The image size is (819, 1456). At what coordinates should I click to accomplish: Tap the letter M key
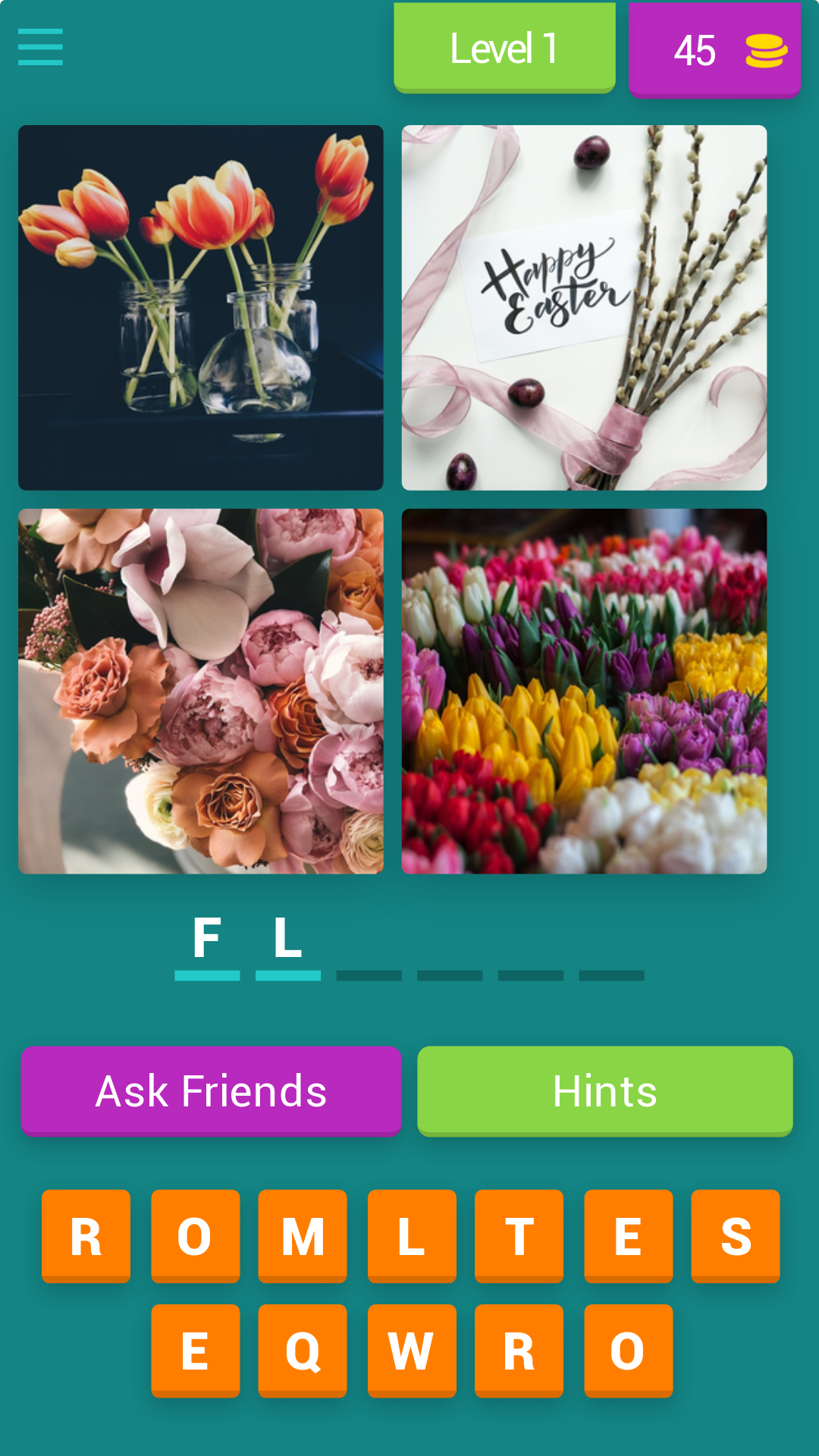point(303,1236)
